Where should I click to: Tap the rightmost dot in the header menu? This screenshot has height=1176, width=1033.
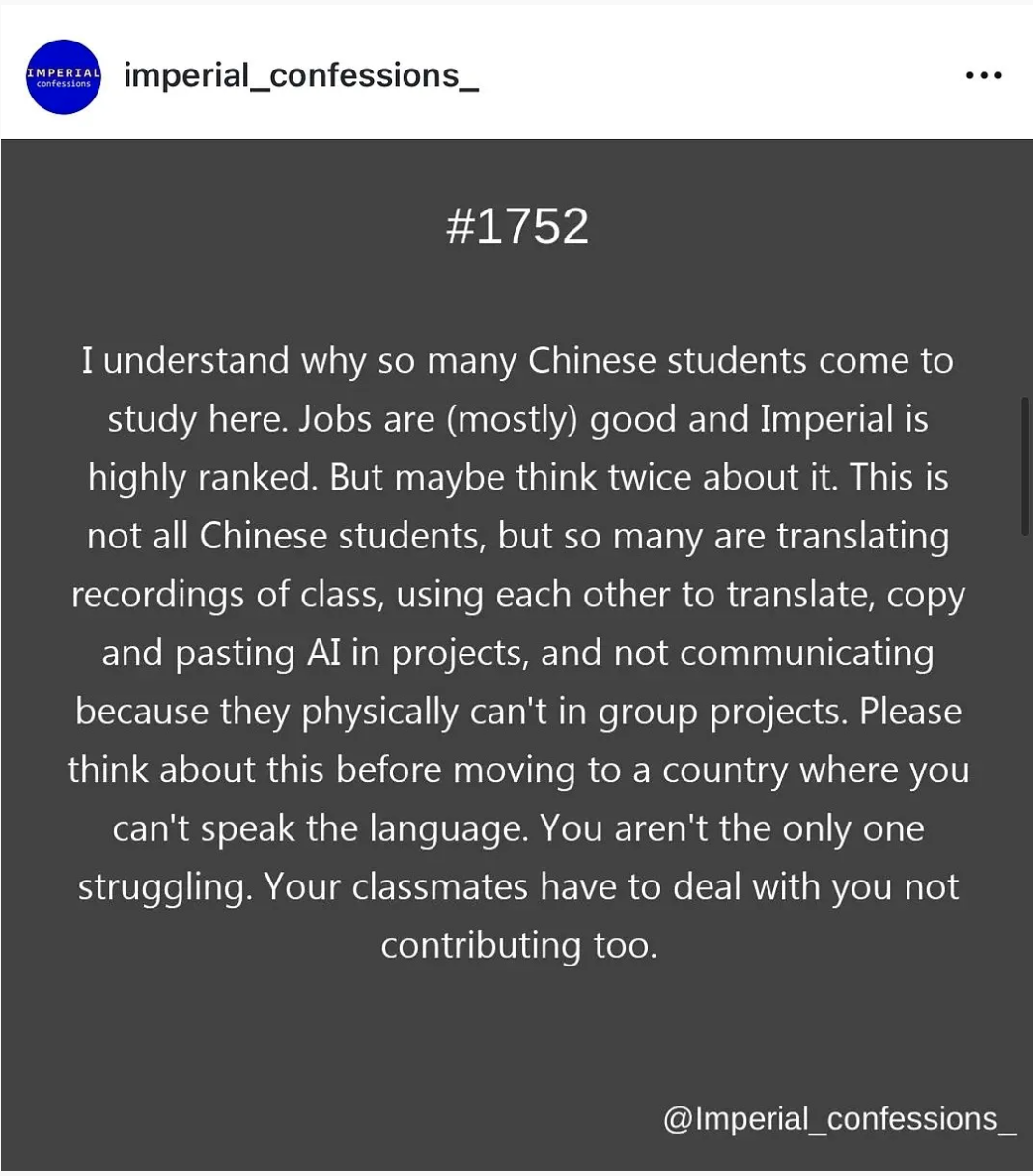coord(998,75)
